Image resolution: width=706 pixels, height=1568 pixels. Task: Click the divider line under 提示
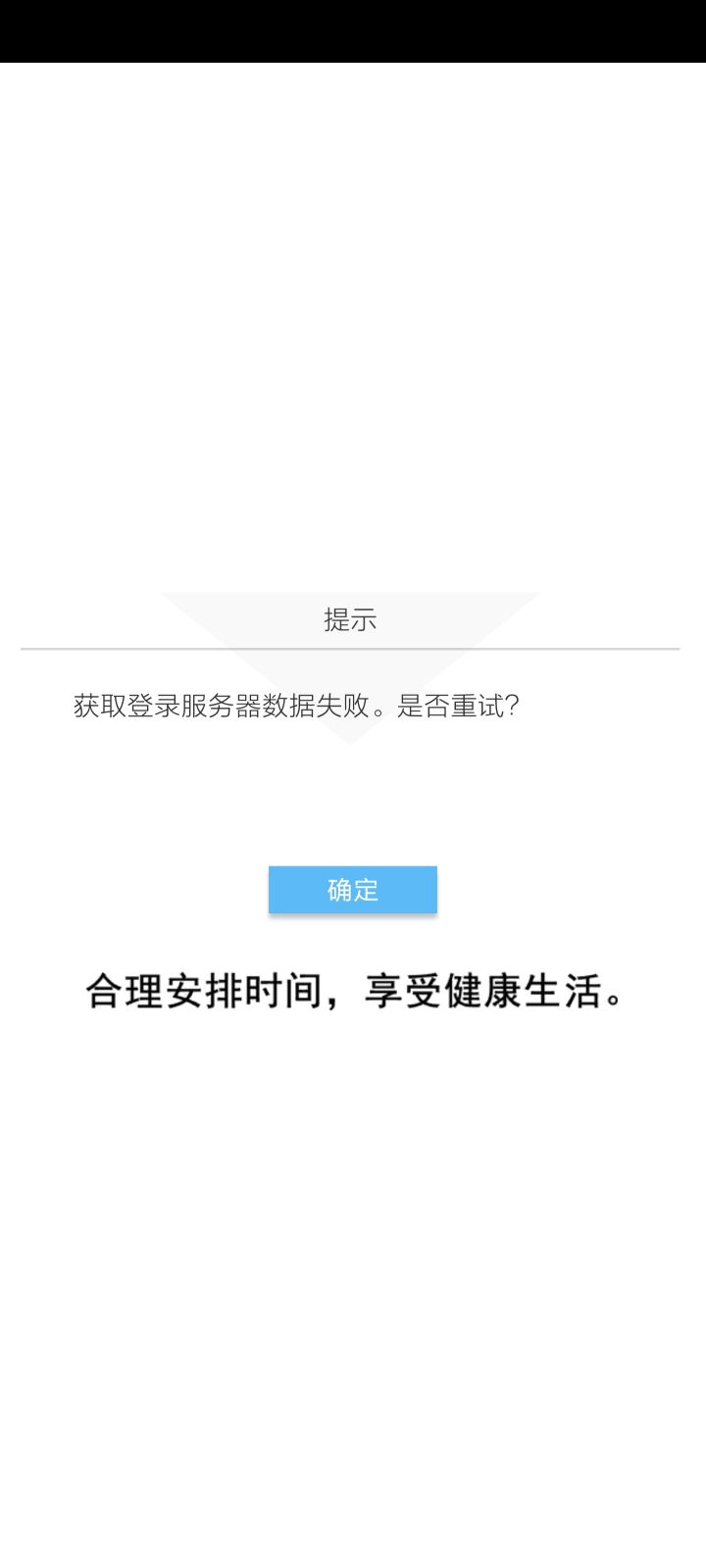(x=353, y=647)
